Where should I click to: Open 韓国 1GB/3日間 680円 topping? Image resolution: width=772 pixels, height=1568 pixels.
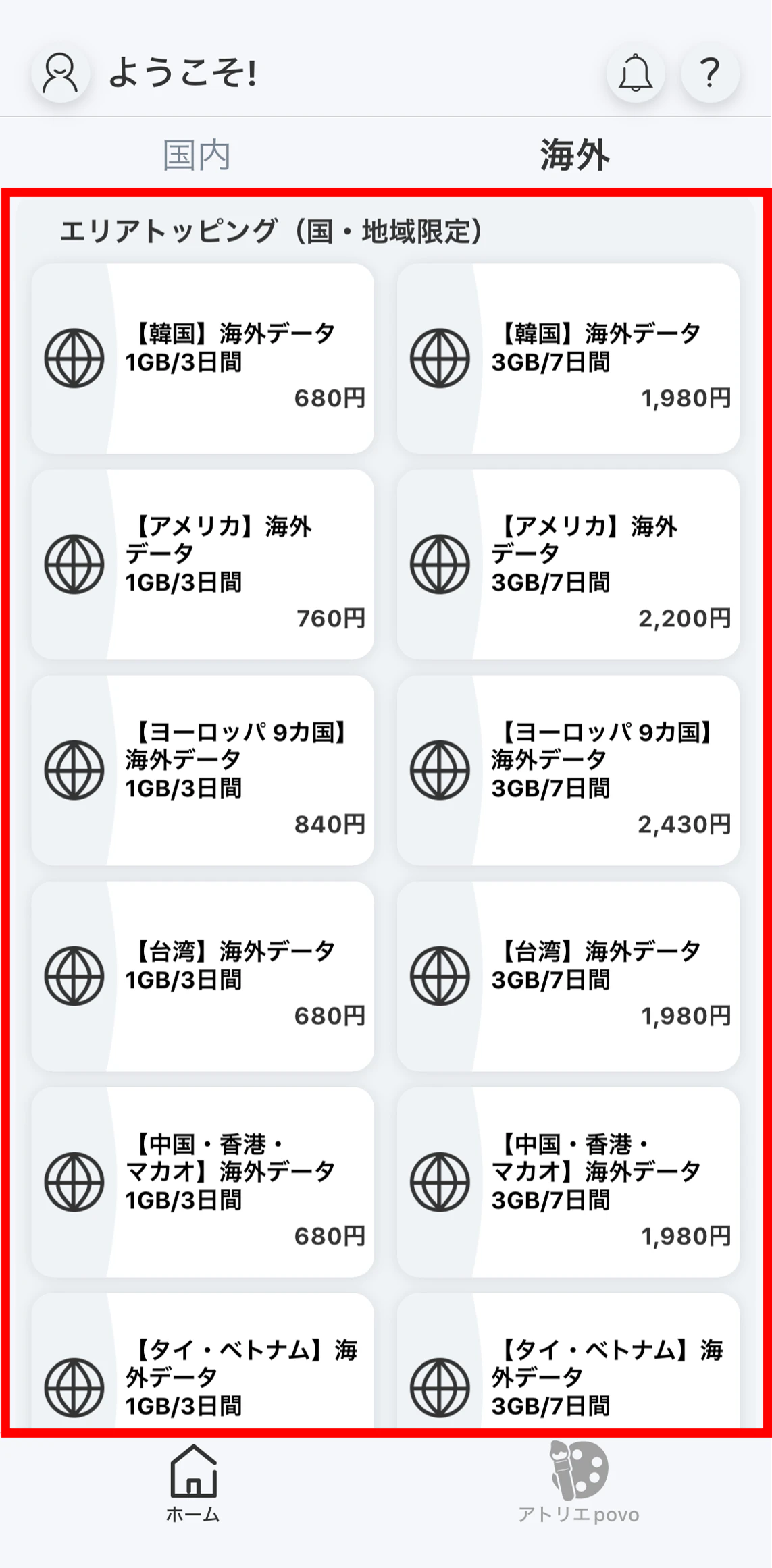pos(203,358)
